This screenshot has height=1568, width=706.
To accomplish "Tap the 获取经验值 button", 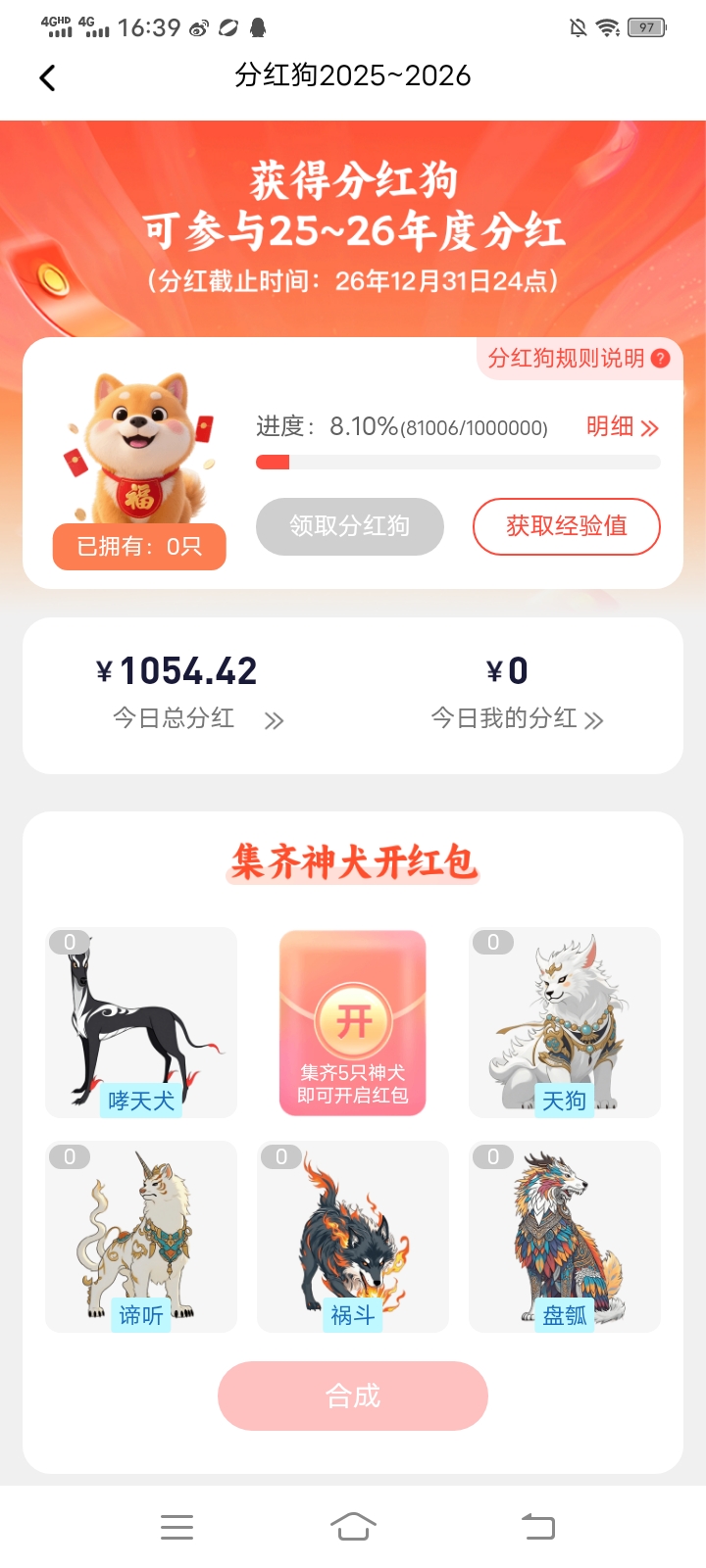I will coord(567,526).
